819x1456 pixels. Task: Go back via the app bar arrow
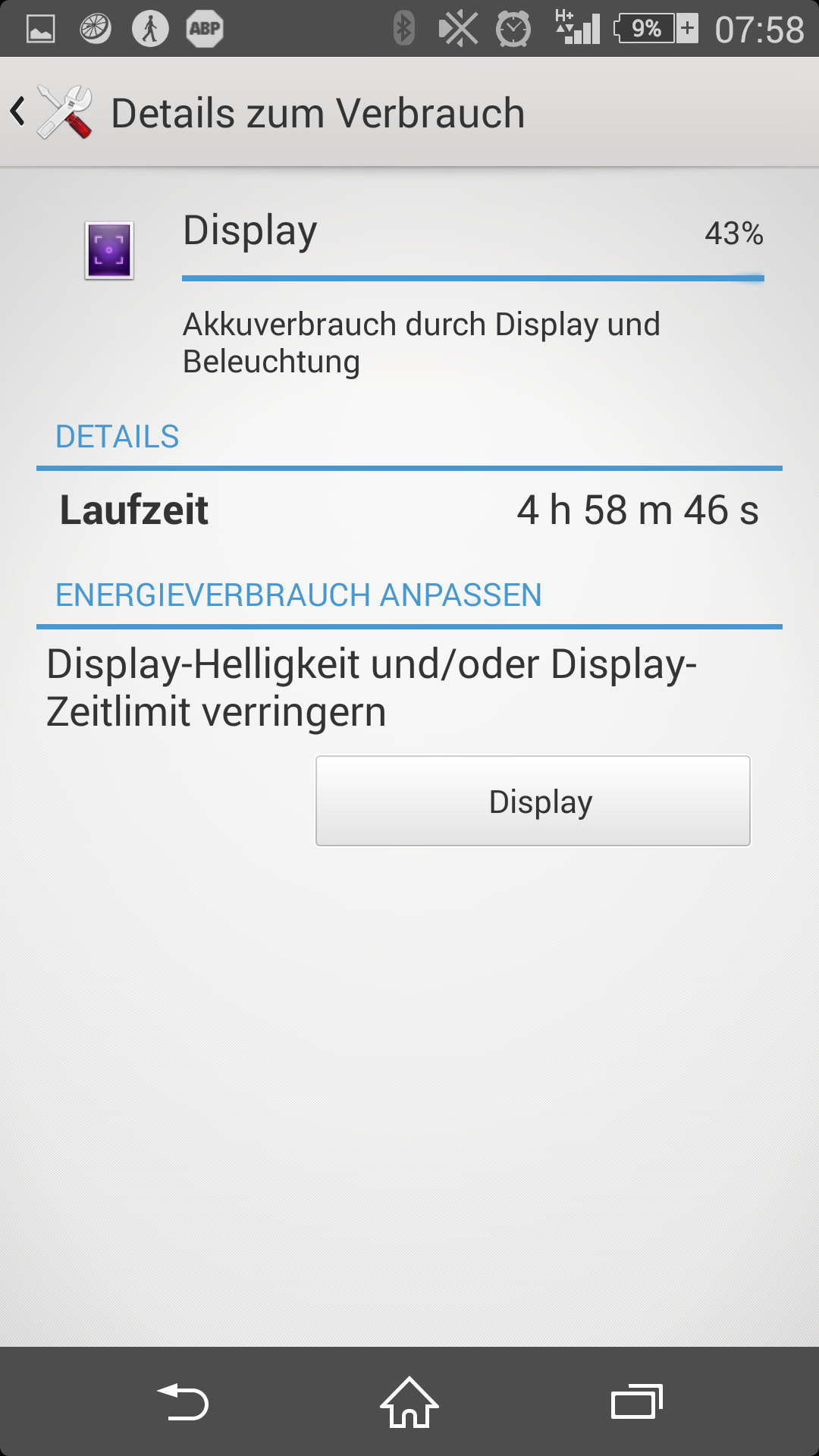[x=18, y=112]
